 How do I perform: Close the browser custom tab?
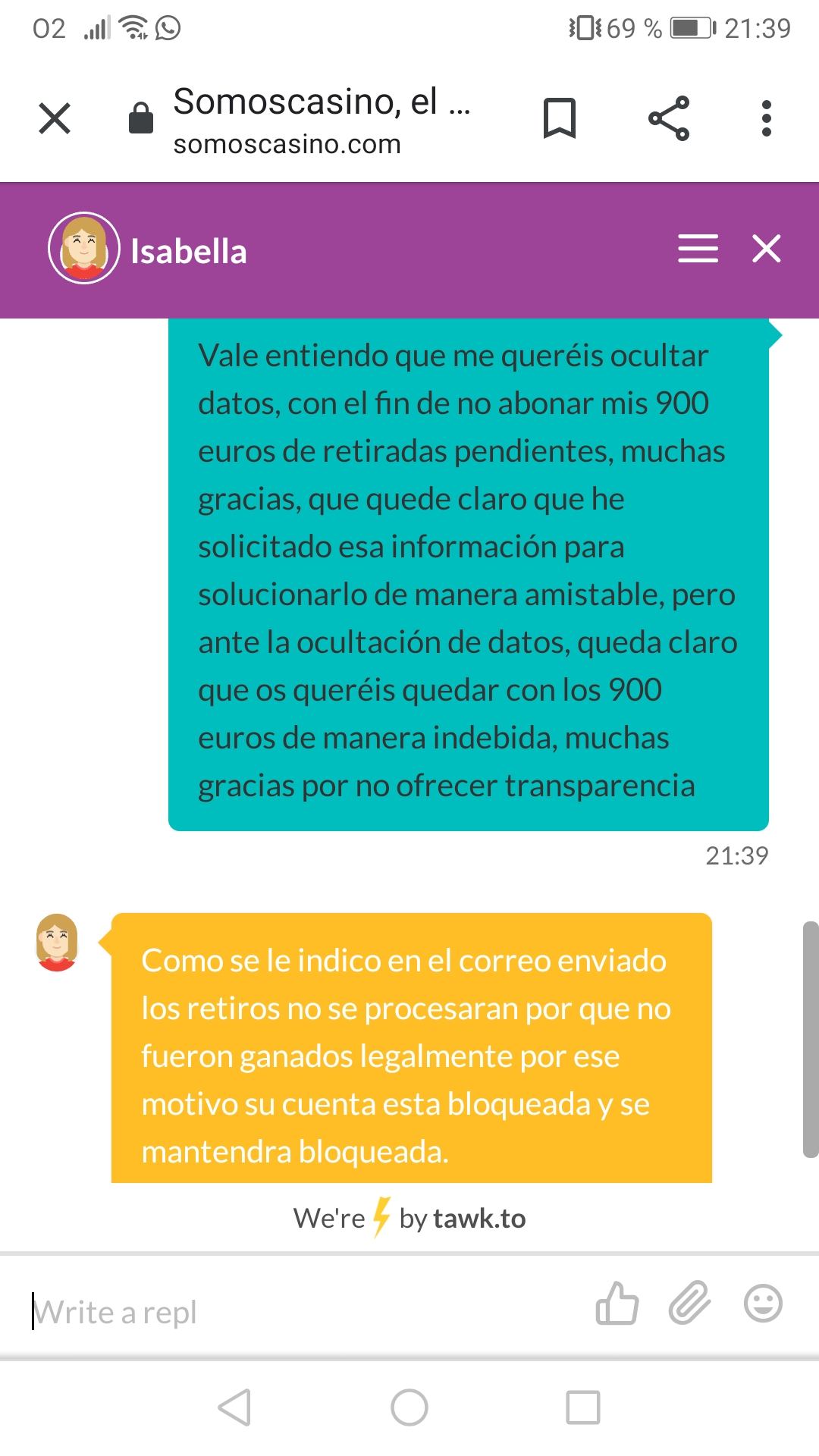55,118
